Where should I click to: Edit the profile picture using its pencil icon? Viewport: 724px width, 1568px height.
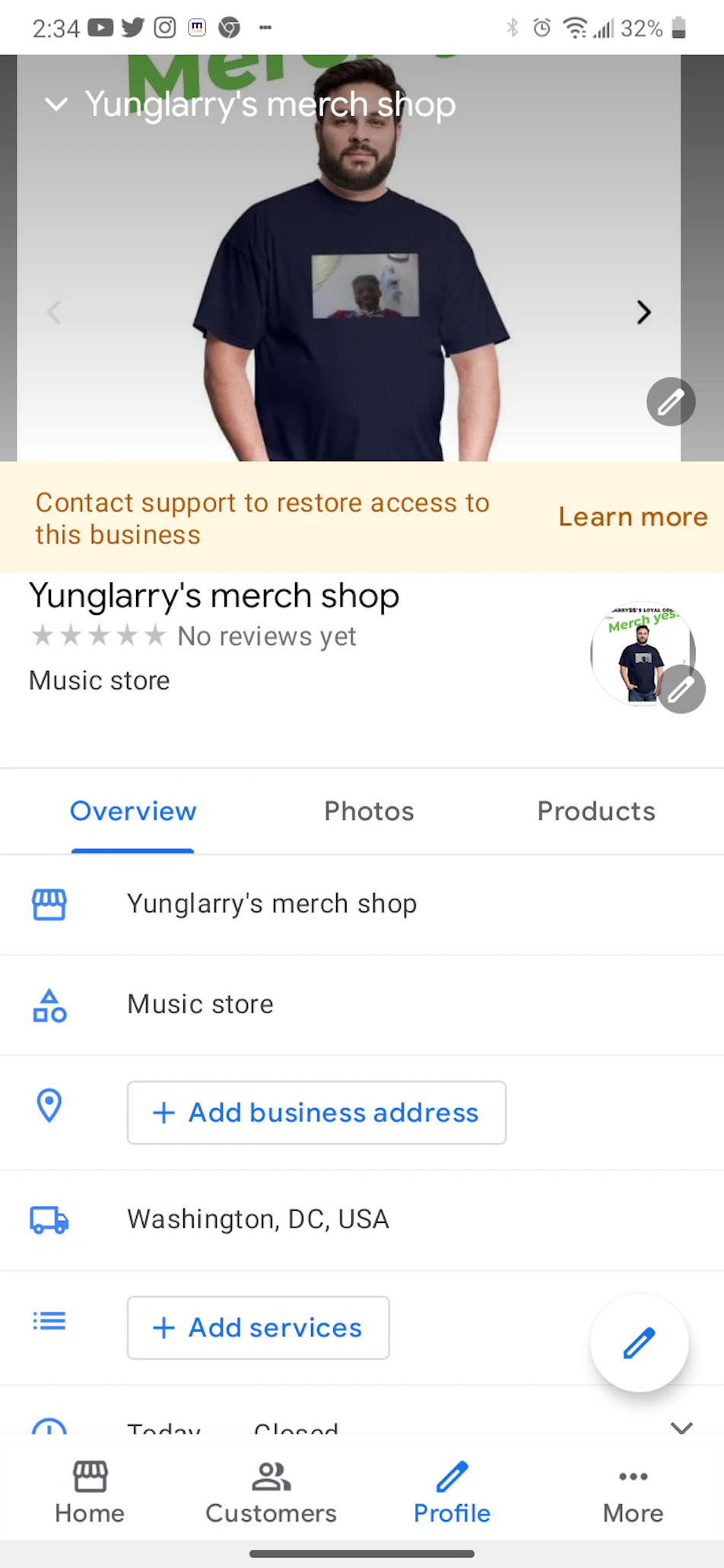click(x=681, y=689)
